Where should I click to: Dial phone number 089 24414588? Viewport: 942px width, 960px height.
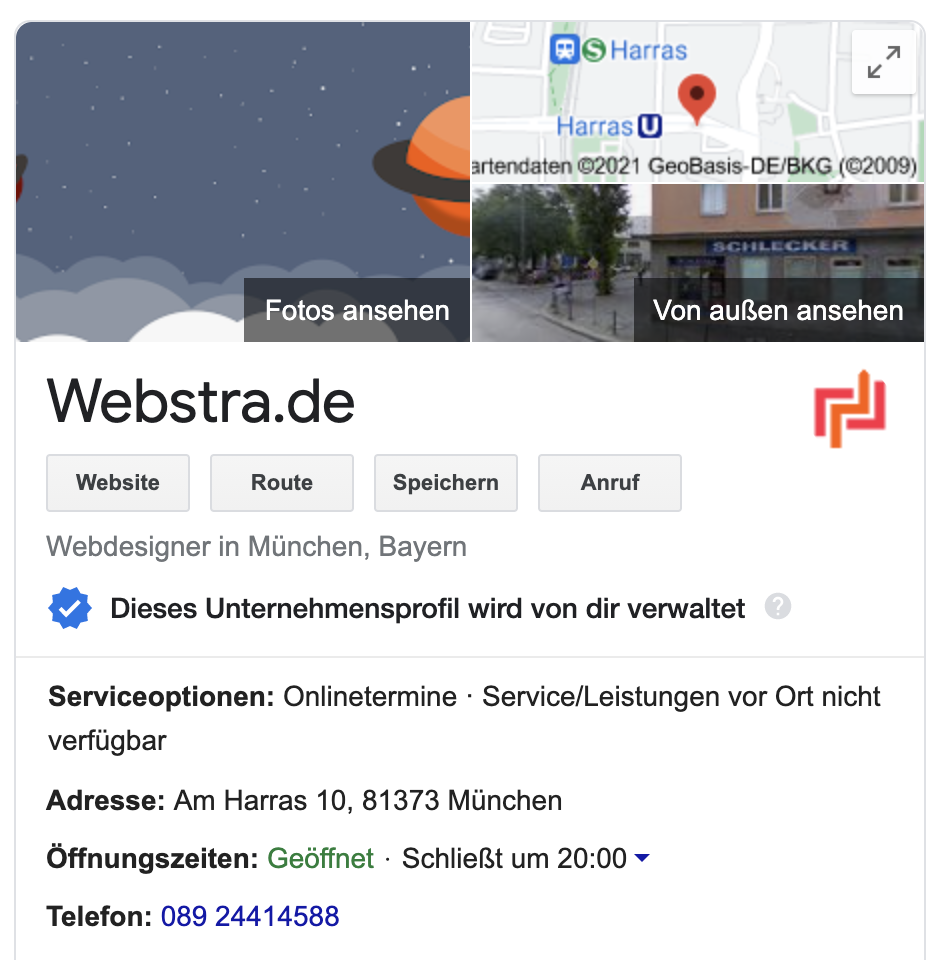tap(250, 916)
